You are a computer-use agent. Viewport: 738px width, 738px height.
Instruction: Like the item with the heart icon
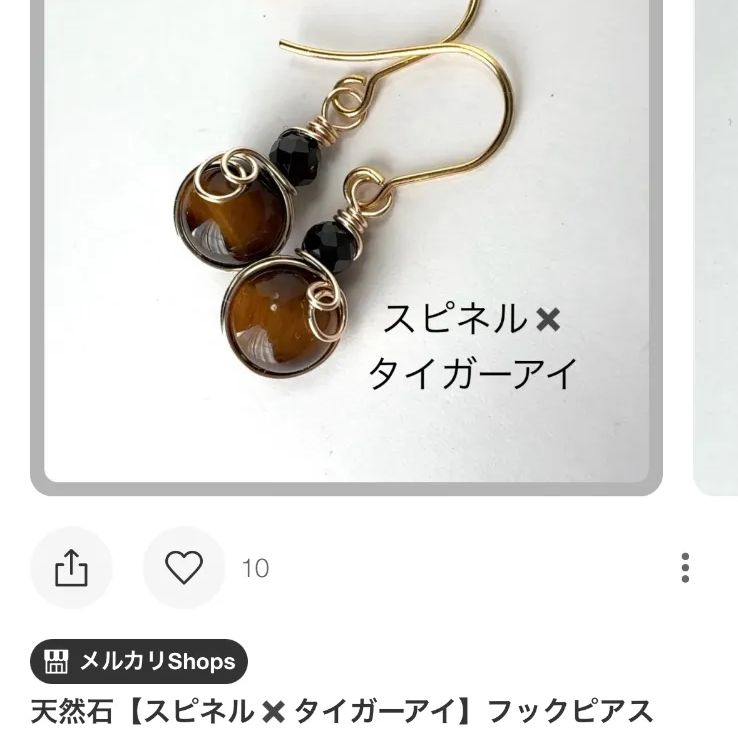click(184, 568)
